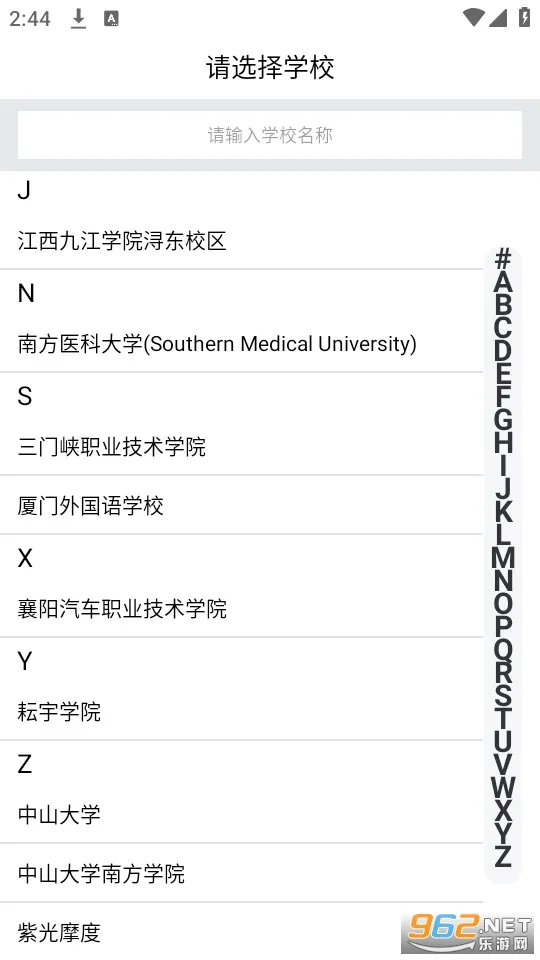The height and width of the screenshot is (960, 540).
Task: Jump to letter Z in the index
Action: (x=503, y=855)
